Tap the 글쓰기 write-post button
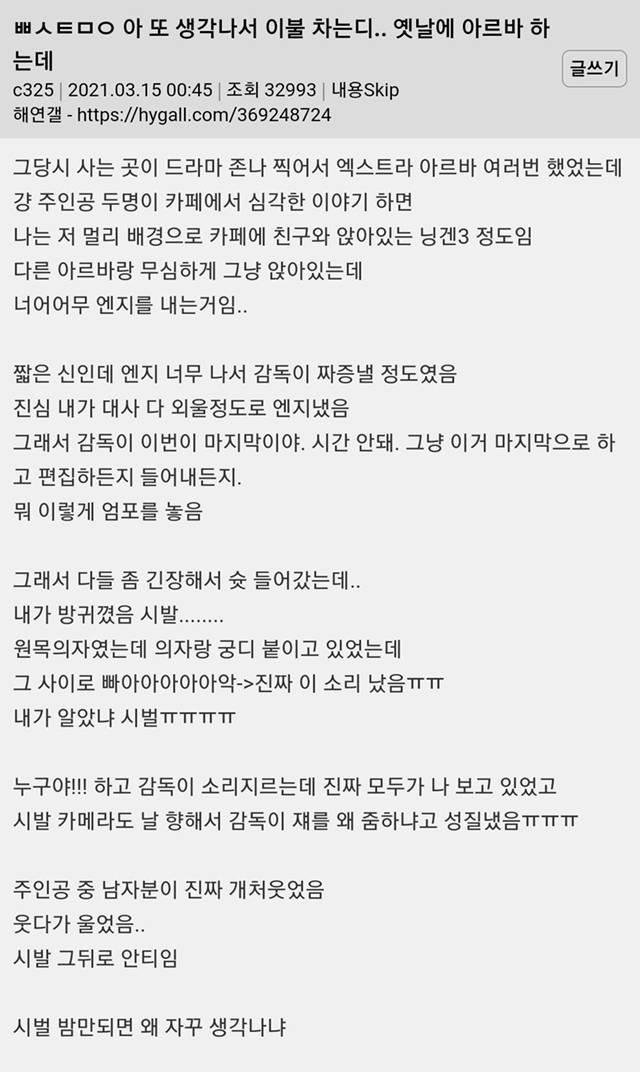Screen dimensions: 640x1072 pyautogui.click(x=596, y=69)
